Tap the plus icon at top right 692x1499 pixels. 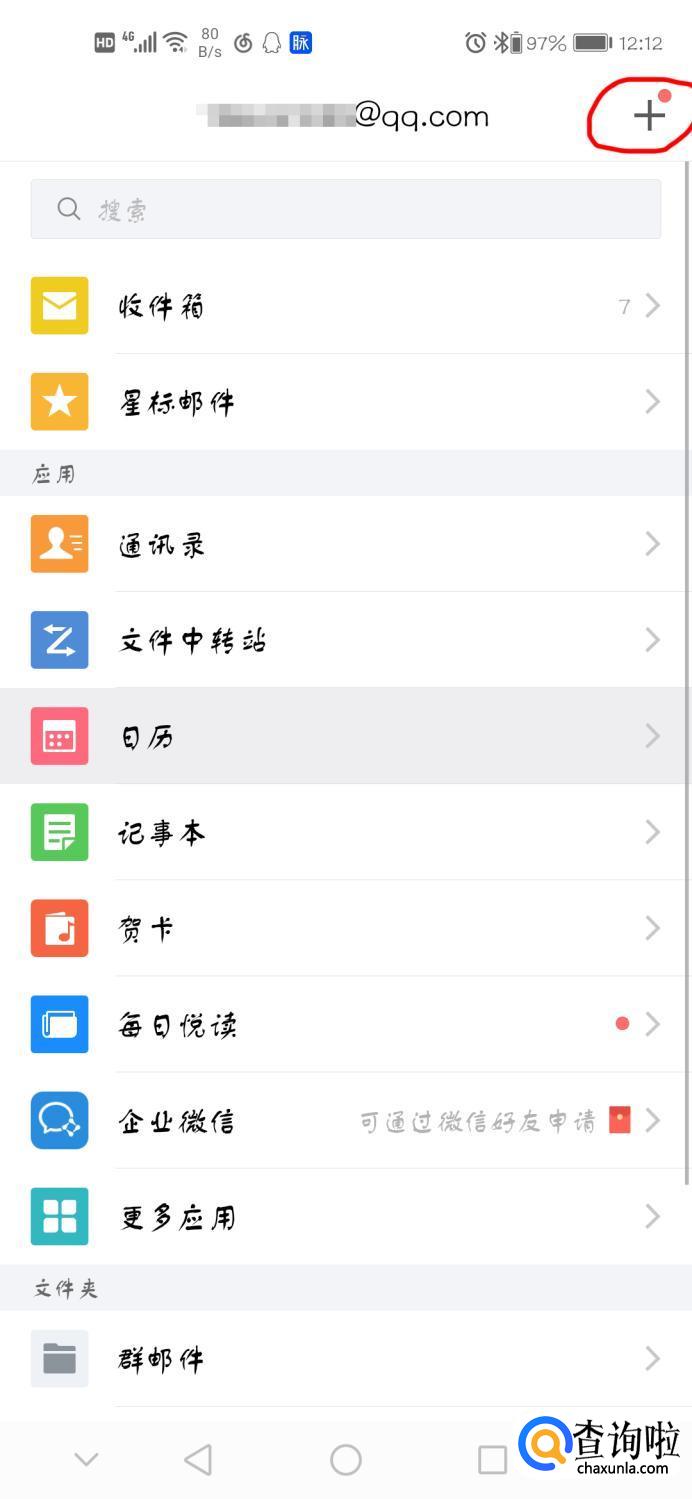tap(648, 116)
